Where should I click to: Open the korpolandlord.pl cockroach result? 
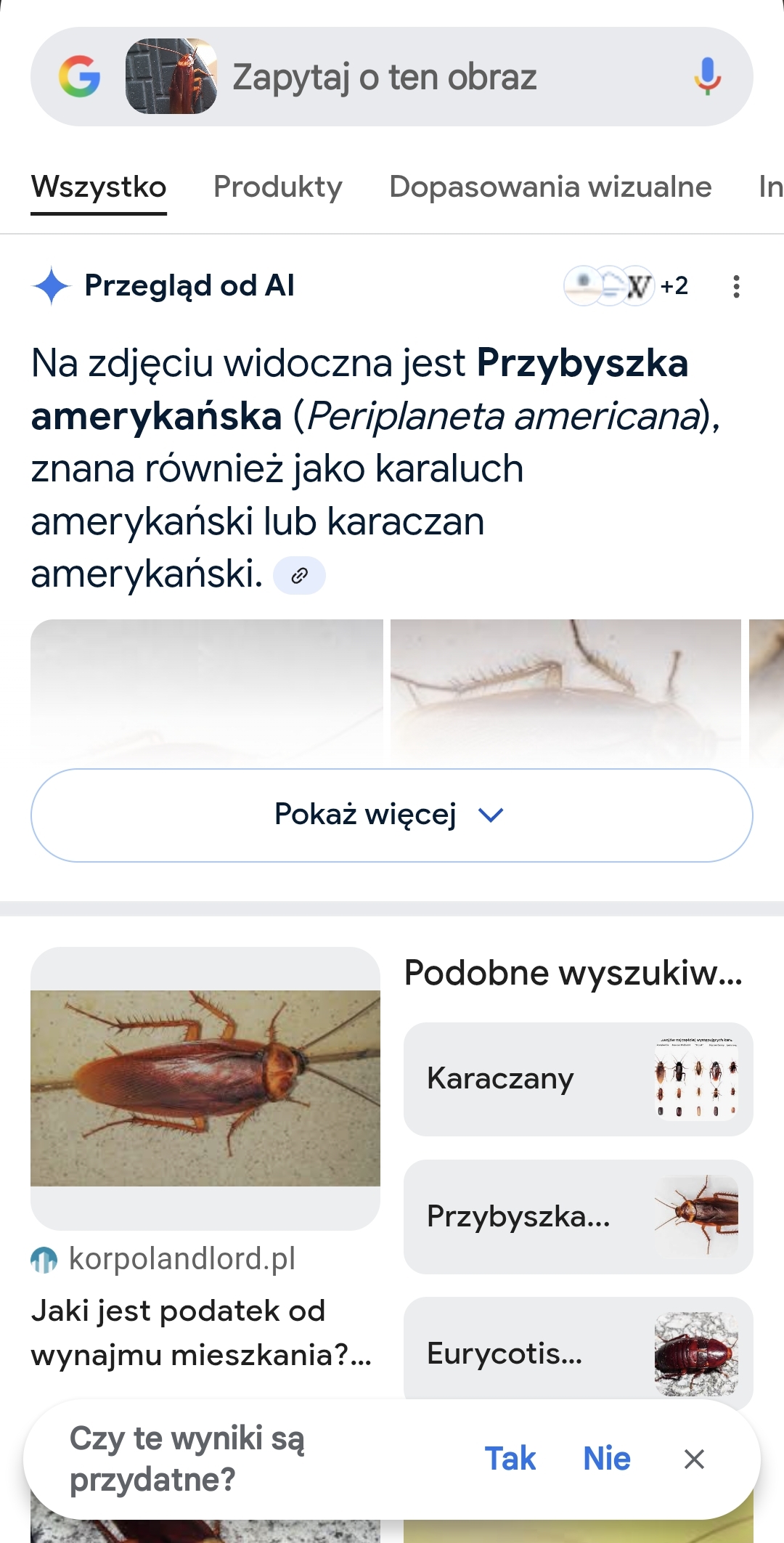(x=205, y=1088)
